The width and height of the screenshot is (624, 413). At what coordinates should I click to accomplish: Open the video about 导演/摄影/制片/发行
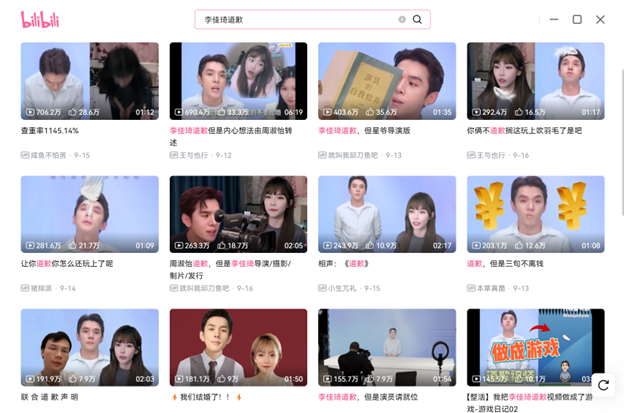pyautogui.click(x=238, y=214)
